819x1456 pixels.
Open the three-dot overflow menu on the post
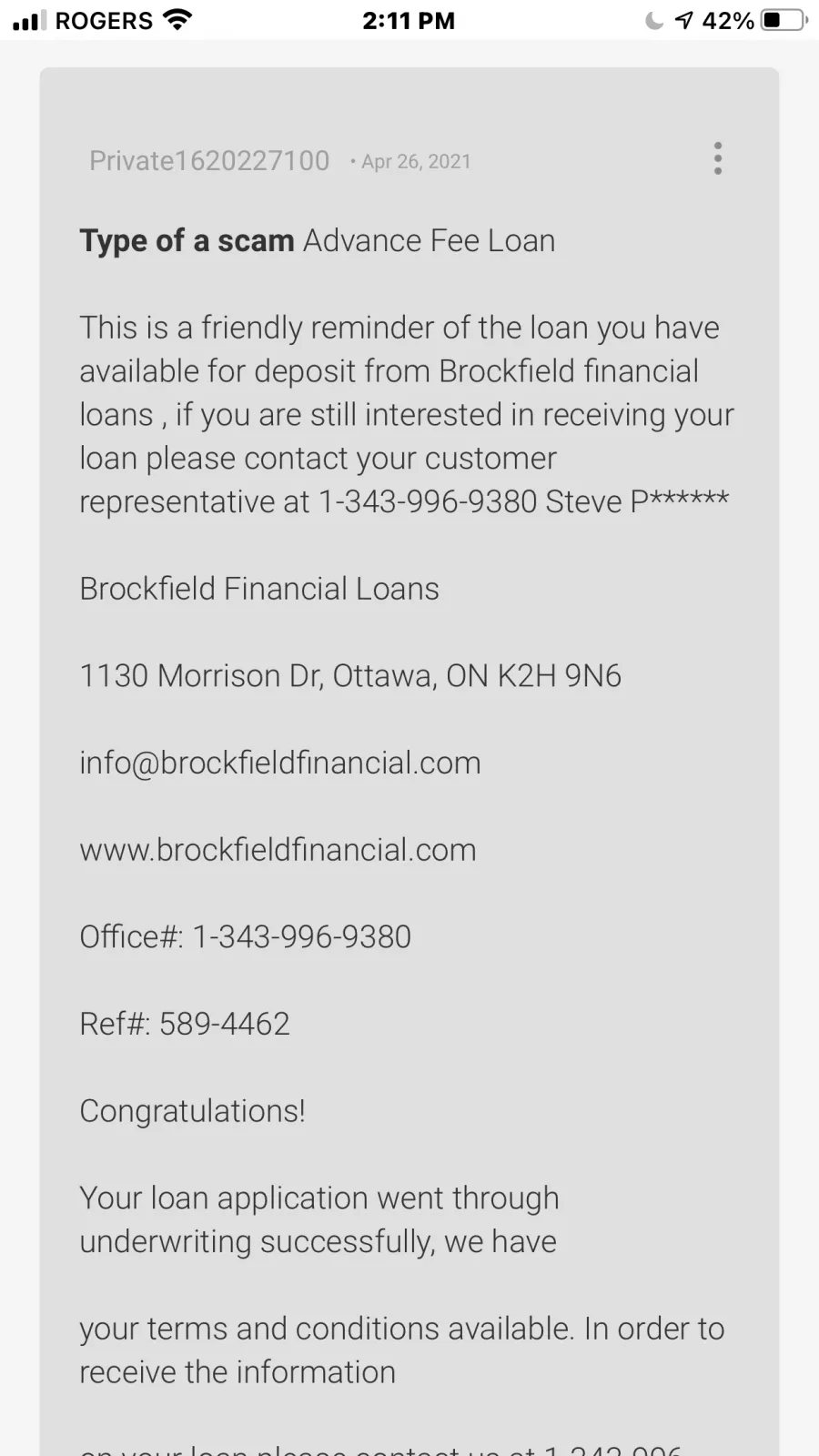coord(718,158)
